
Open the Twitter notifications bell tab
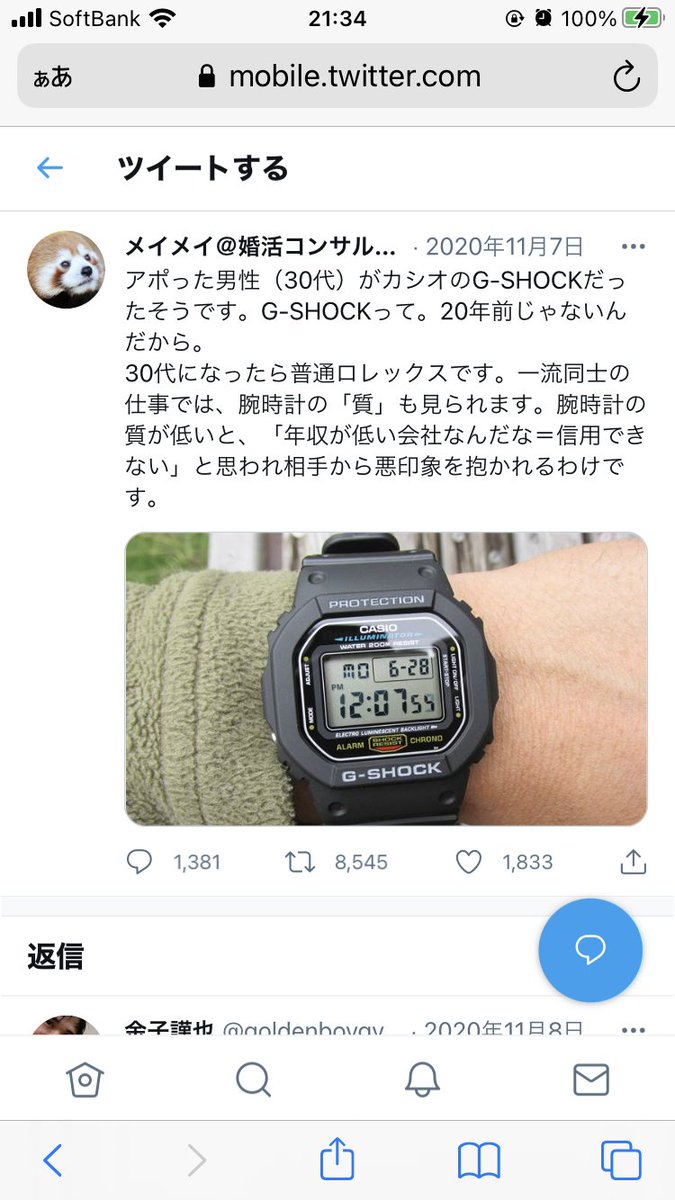[x=422, y=1079]
